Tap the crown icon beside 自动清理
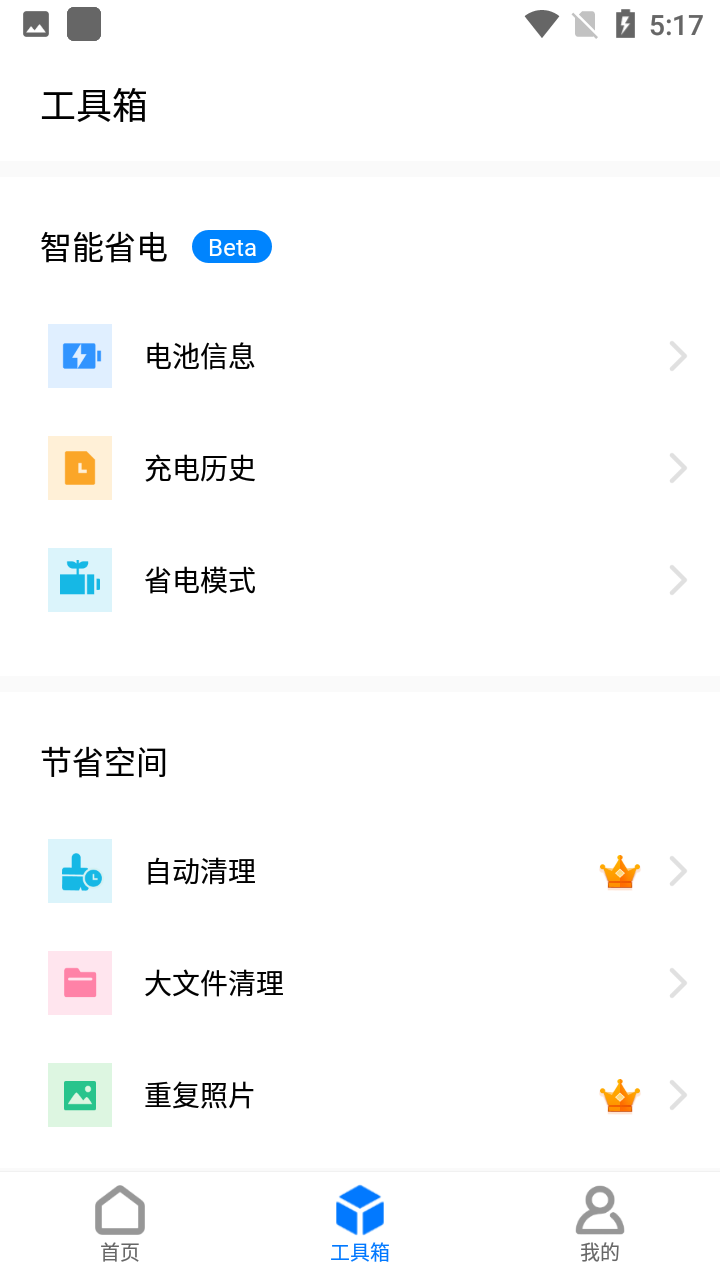 (x=618, y=871)
